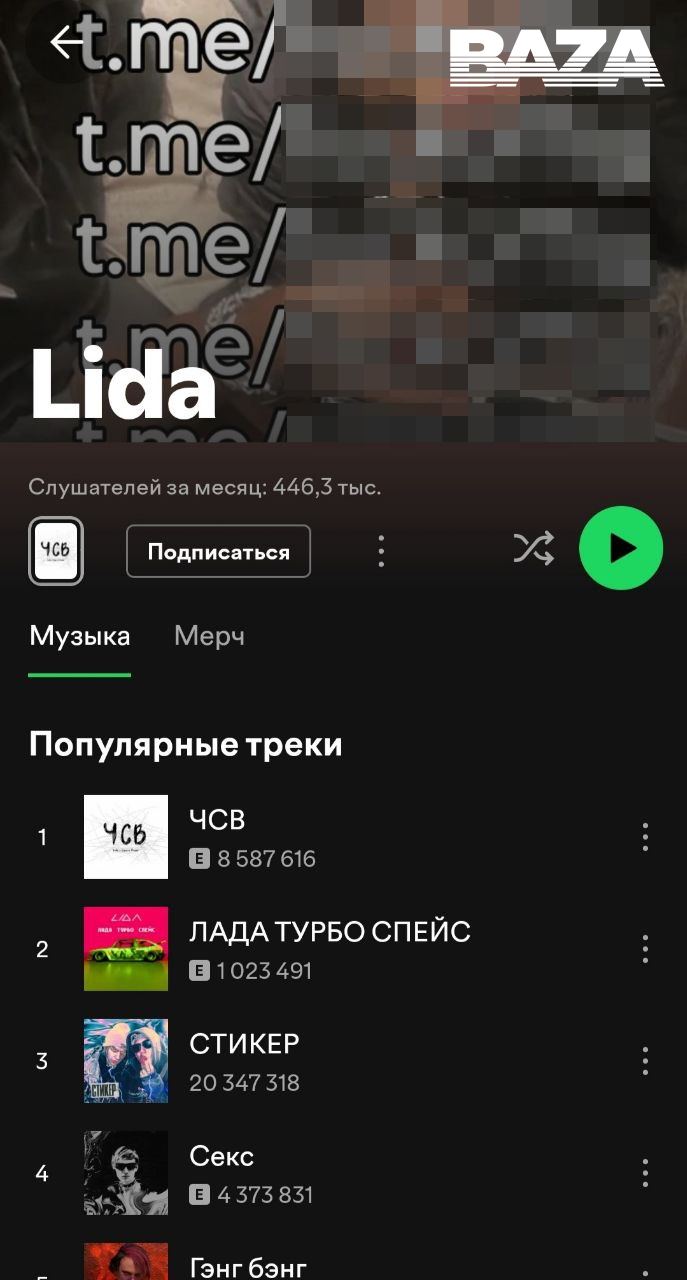This screenshot has width=687, height=1280.
Task: Open options for ЛАДА ТУРБО СПЕЙС
Action: tap(645, 949)
